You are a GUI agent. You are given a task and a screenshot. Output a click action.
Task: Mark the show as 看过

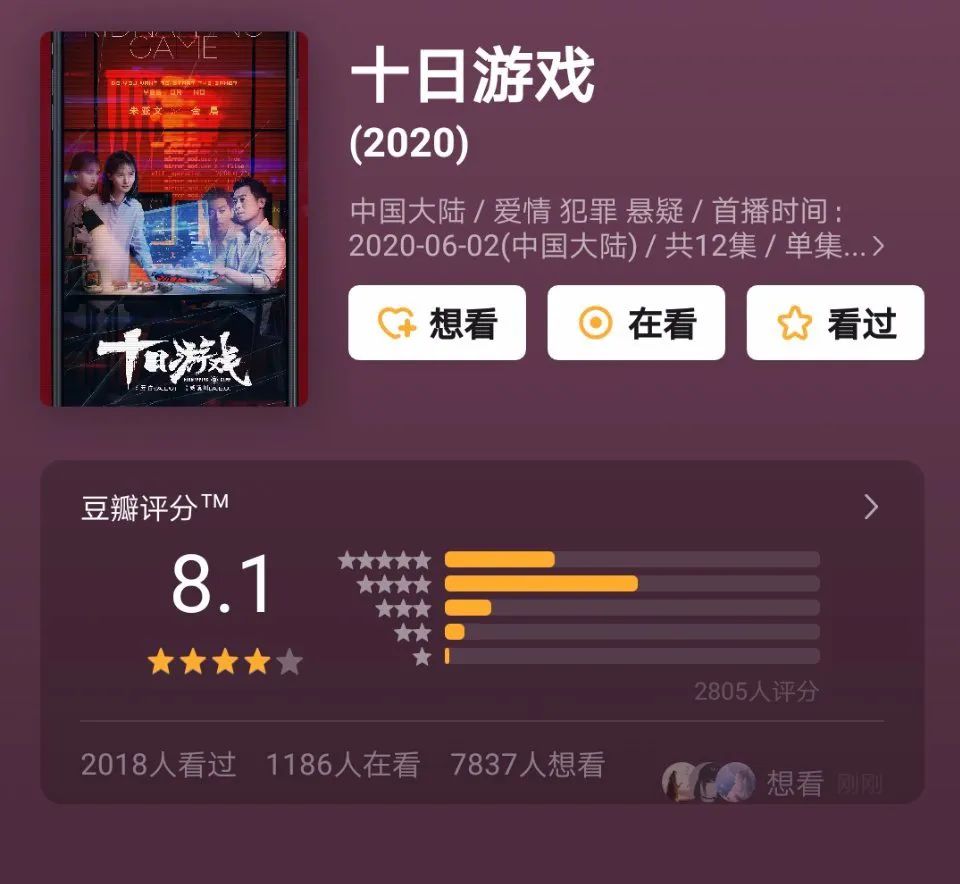click(x=835, y=323)
